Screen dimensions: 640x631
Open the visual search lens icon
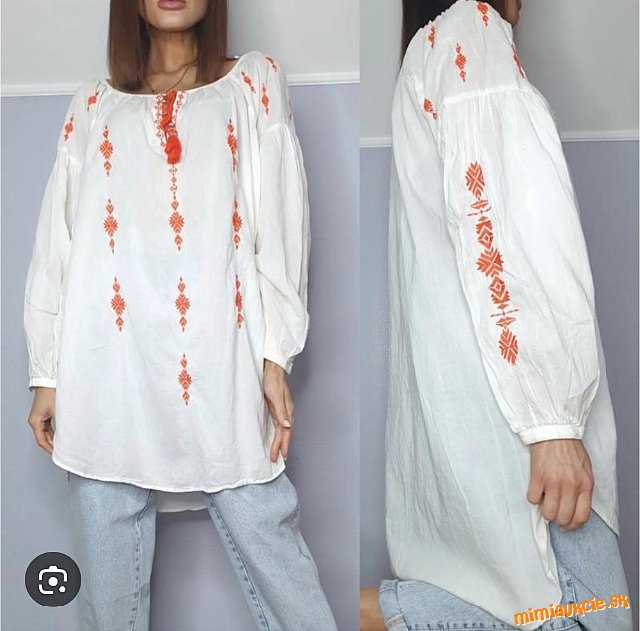click(x=52, y=579)
